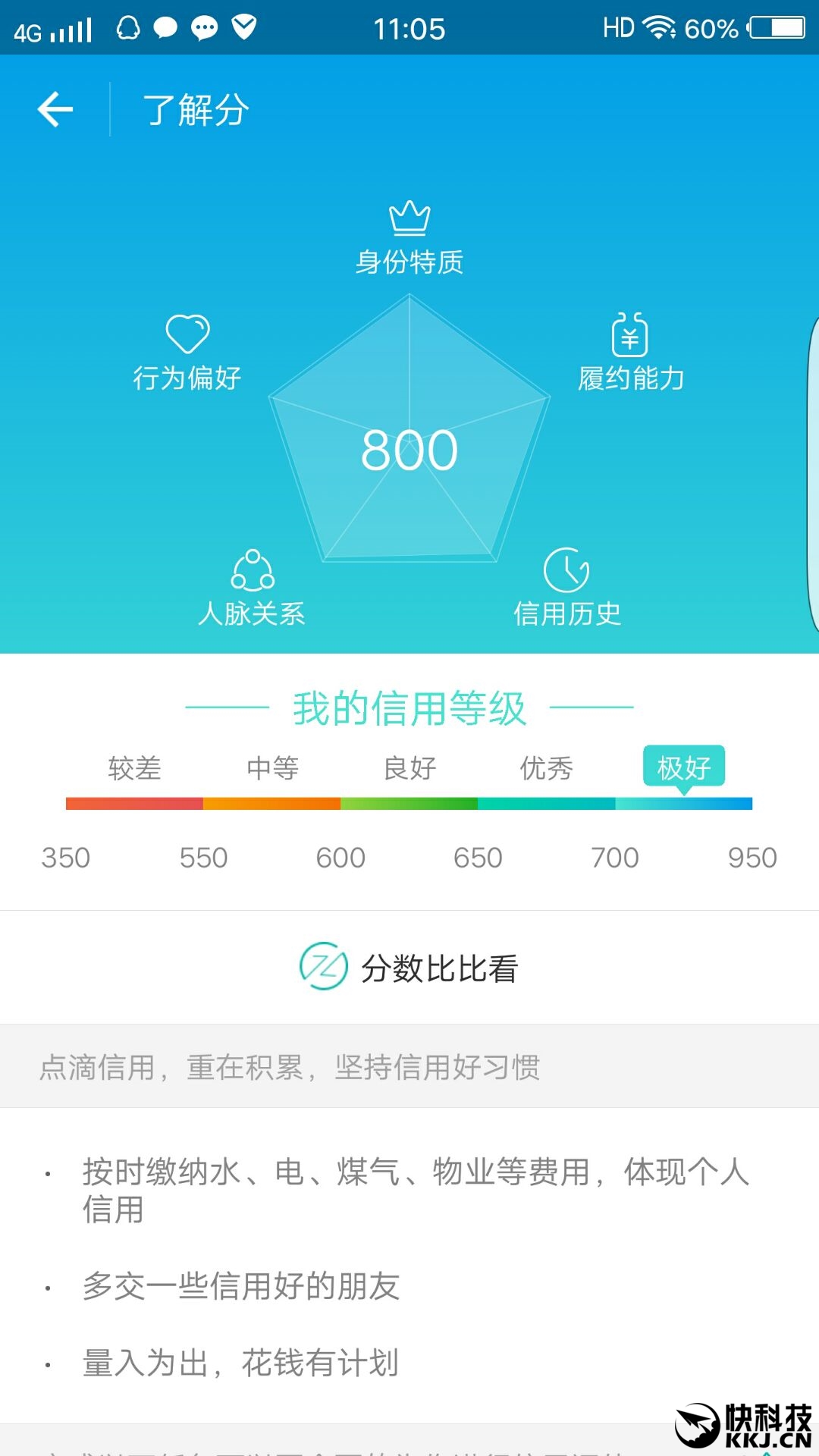The width and height of the screenshot is (819, 1456).
Task: Open the 信用历史 dimension
Action: (567, 588)
